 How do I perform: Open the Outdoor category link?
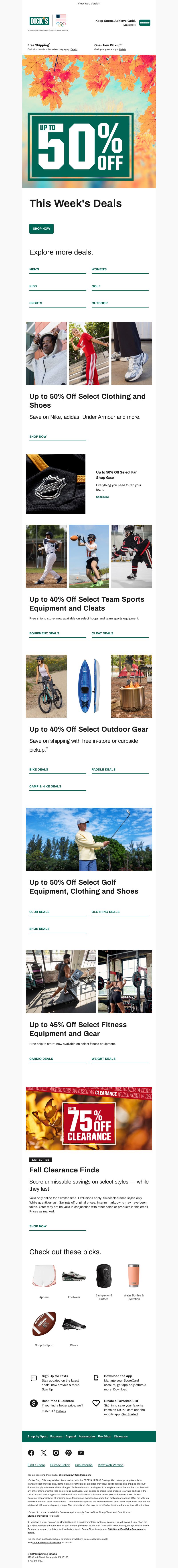coord(99,303)
